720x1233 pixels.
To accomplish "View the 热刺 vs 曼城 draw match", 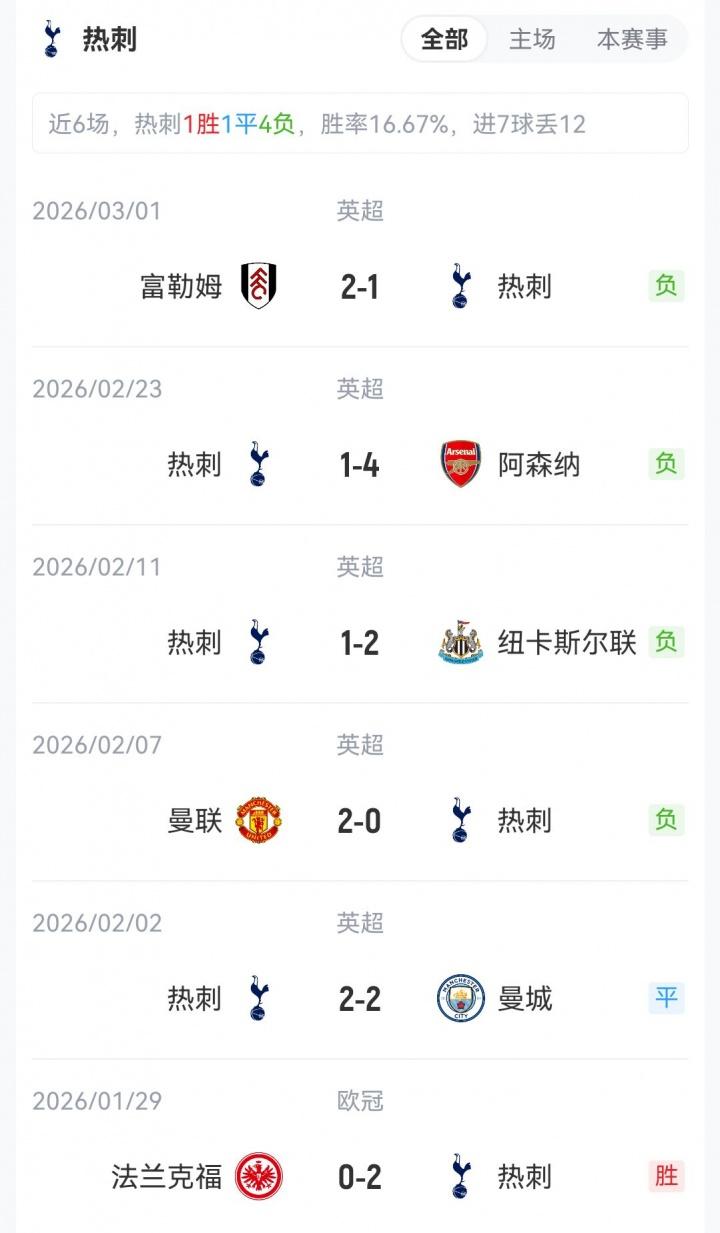I will (360, 999).
